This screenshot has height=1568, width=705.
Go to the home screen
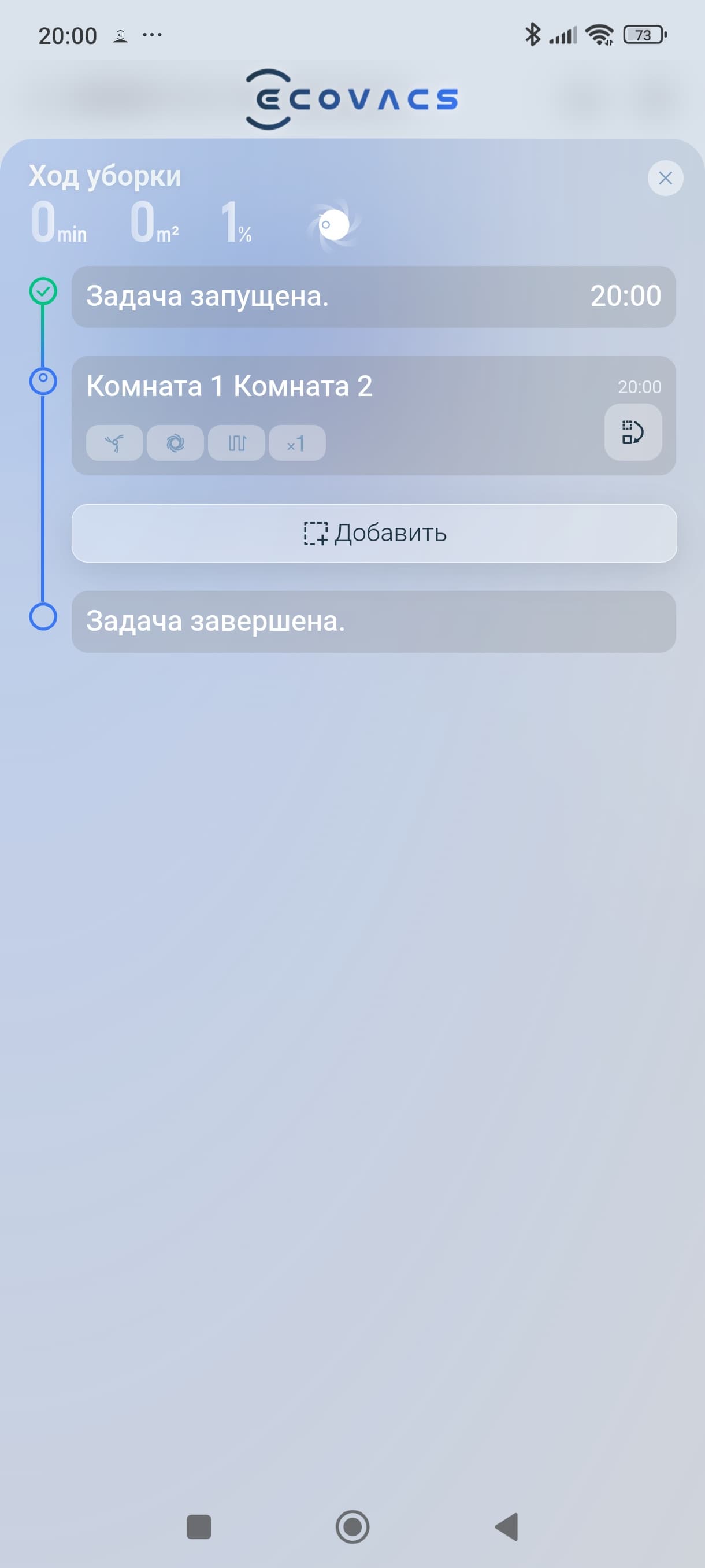click(x=352, y=1526)
